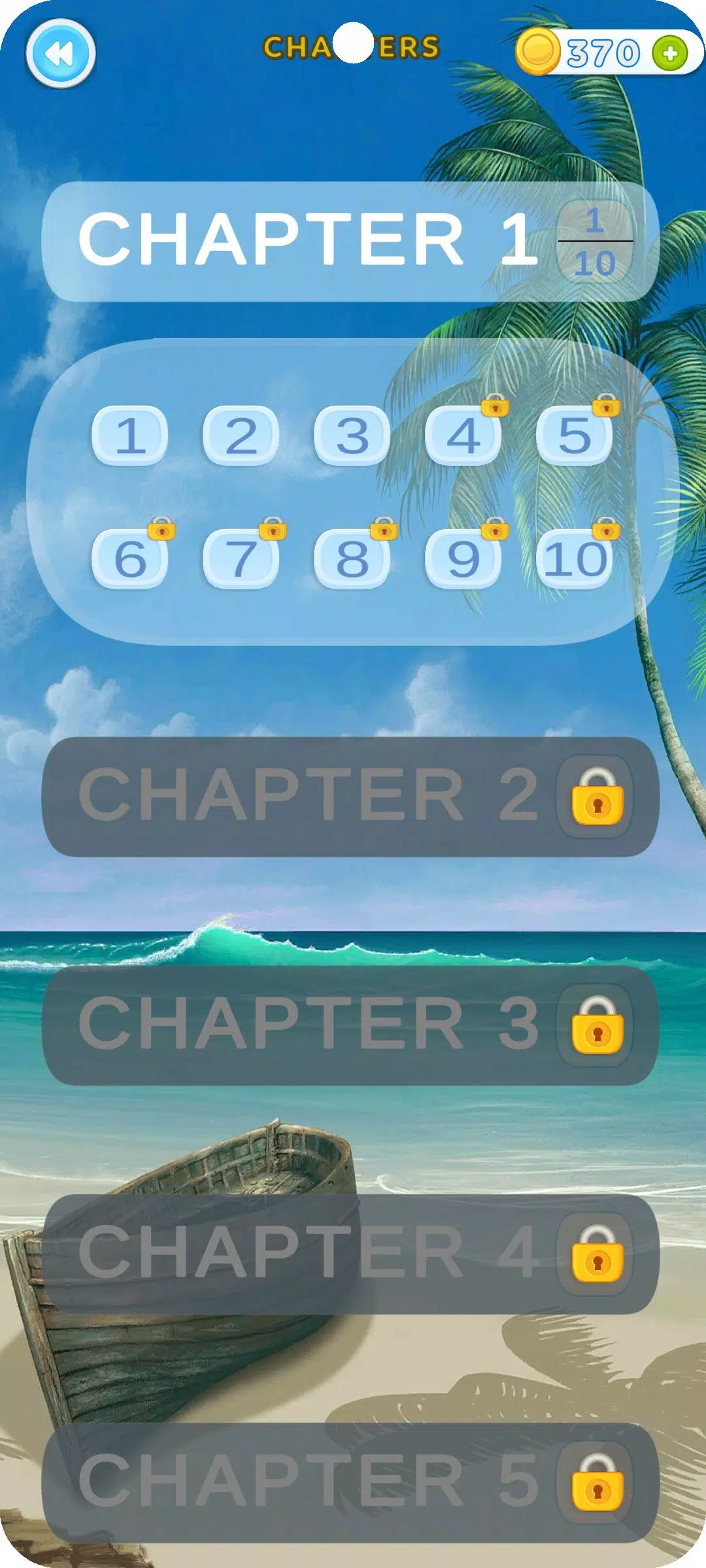Tap locked Chapter 5
The height and width of the screenshot is (1568, 706).
coord(350,1482)
